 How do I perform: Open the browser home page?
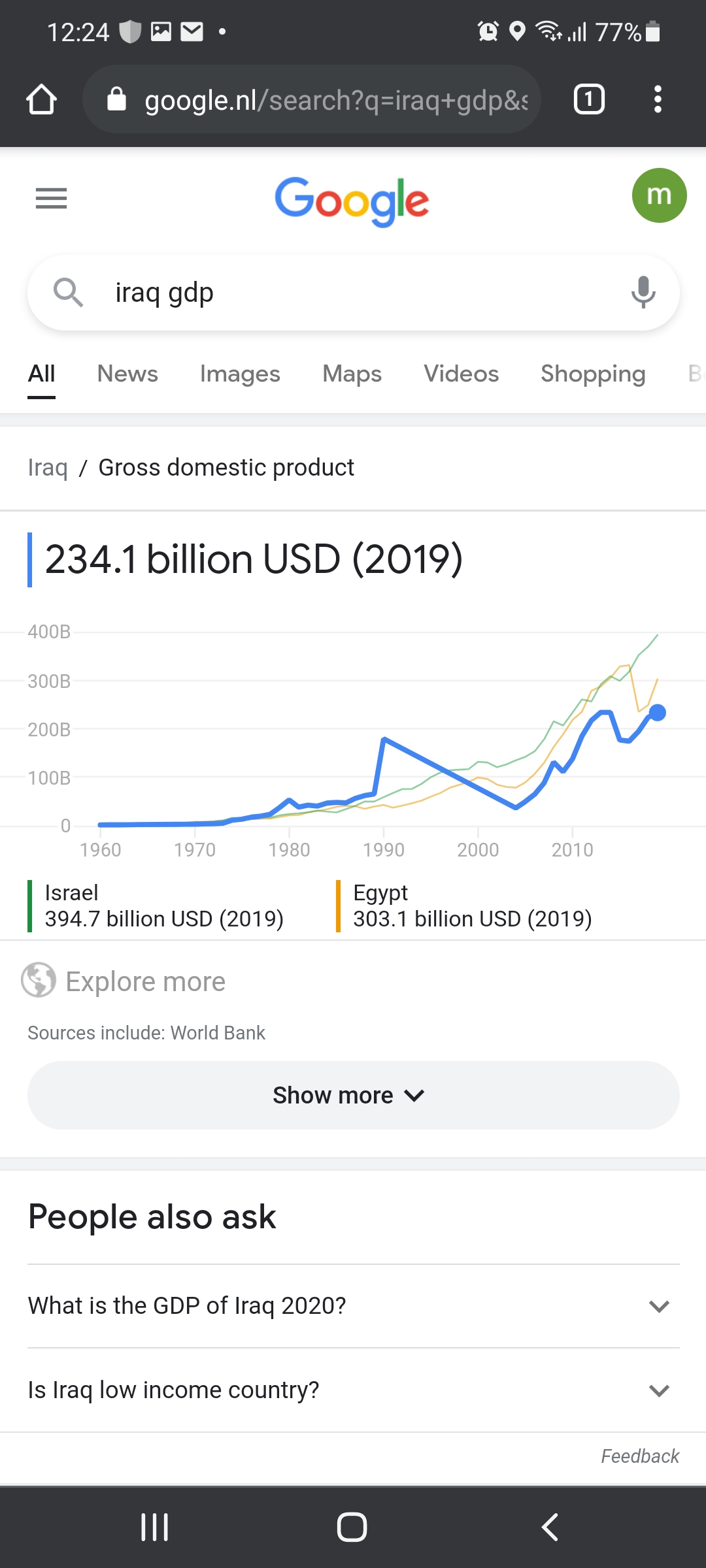tap(41, 99)
